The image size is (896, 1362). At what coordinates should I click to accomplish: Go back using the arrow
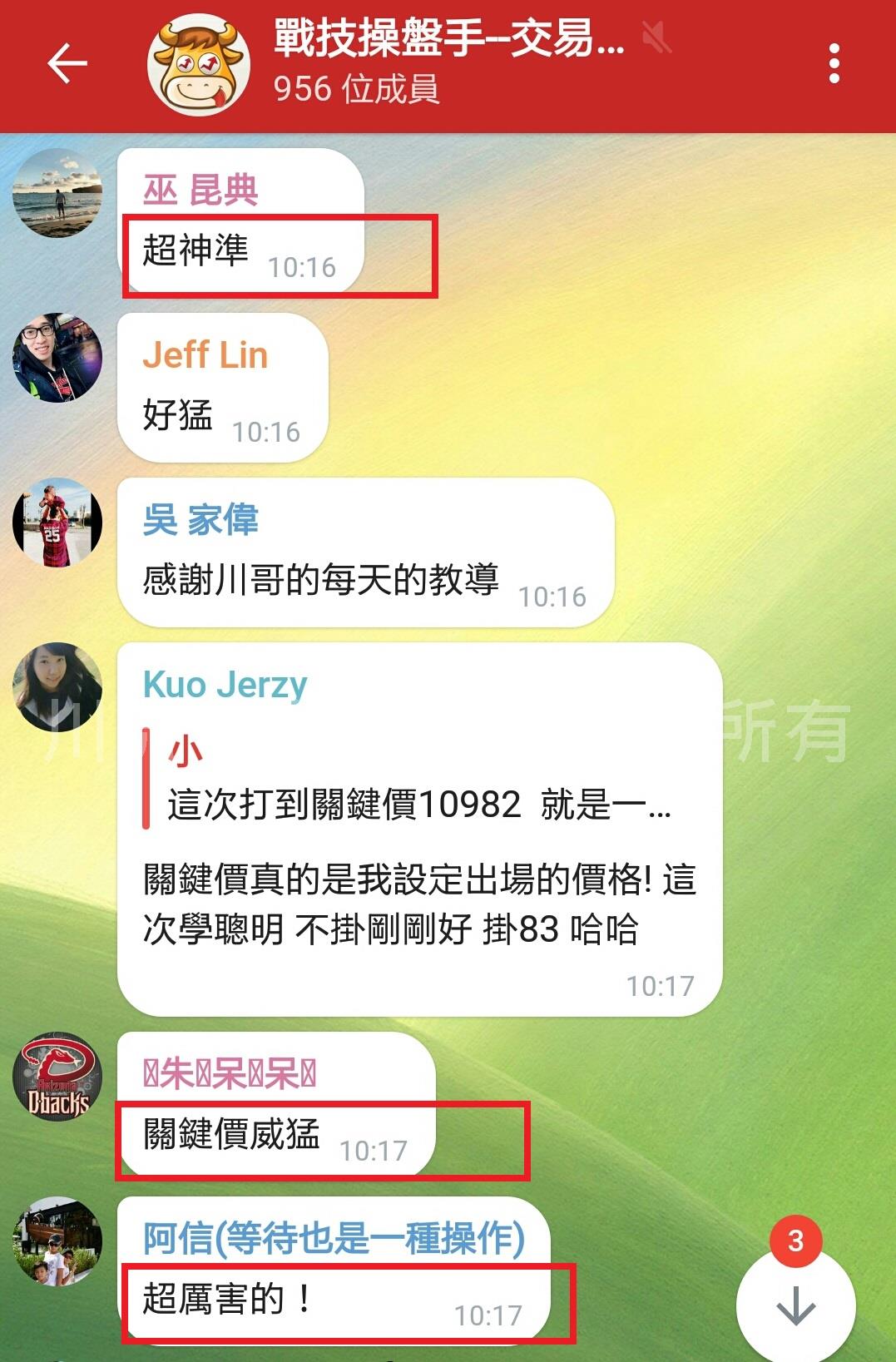coord(67,64)
